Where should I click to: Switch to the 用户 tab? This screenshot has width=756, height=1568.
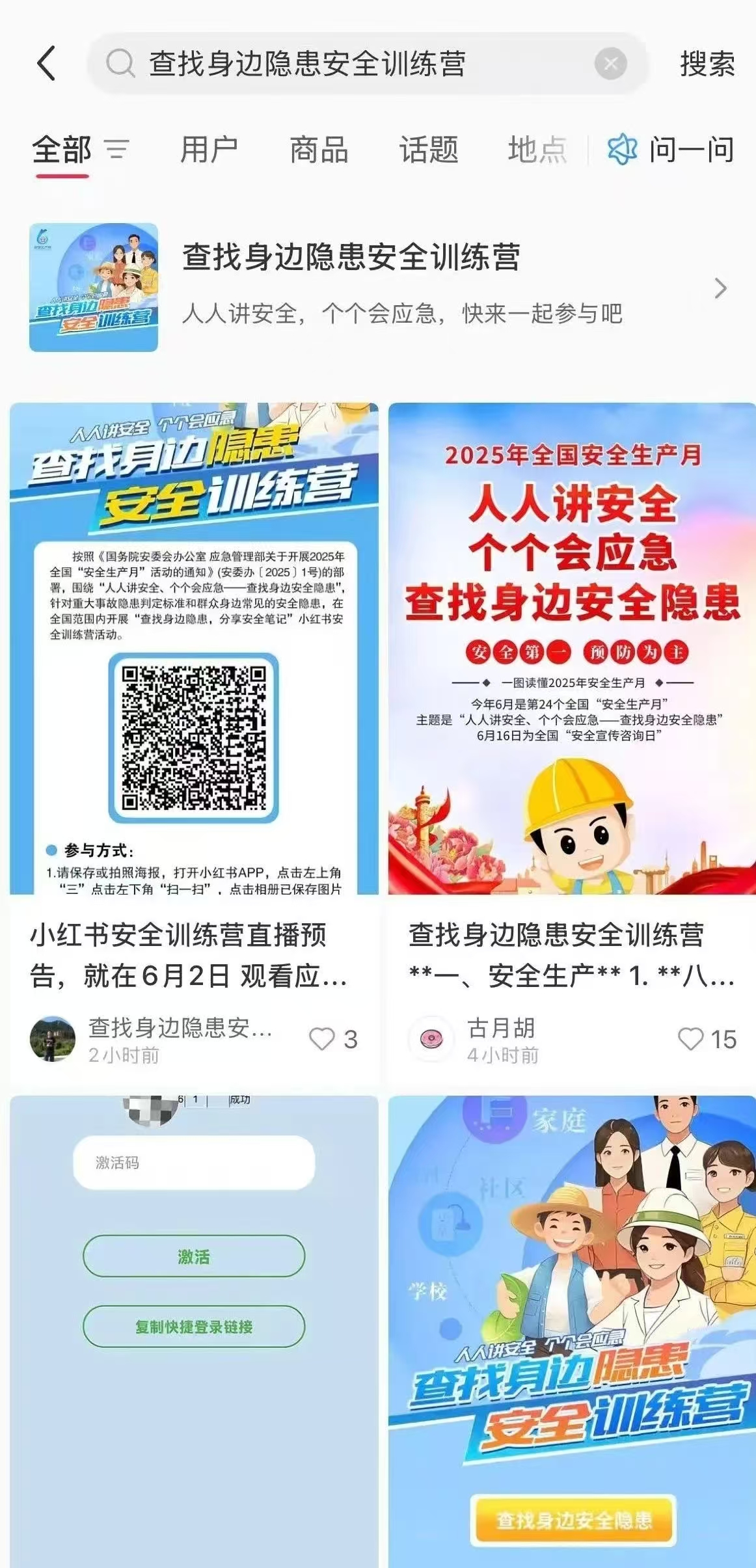point(208,150)
